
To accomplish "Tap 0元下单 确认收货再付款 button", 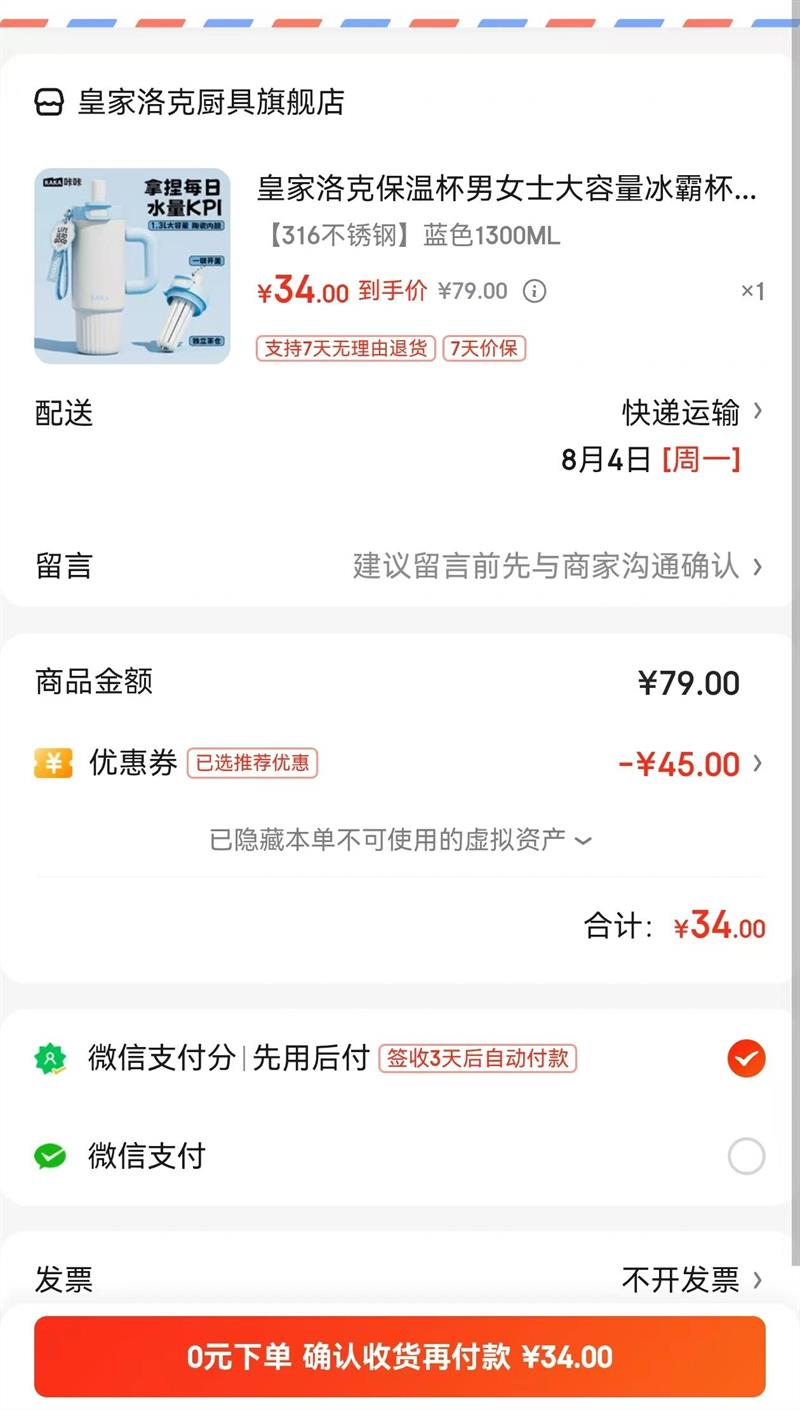I will [400, 1357].
